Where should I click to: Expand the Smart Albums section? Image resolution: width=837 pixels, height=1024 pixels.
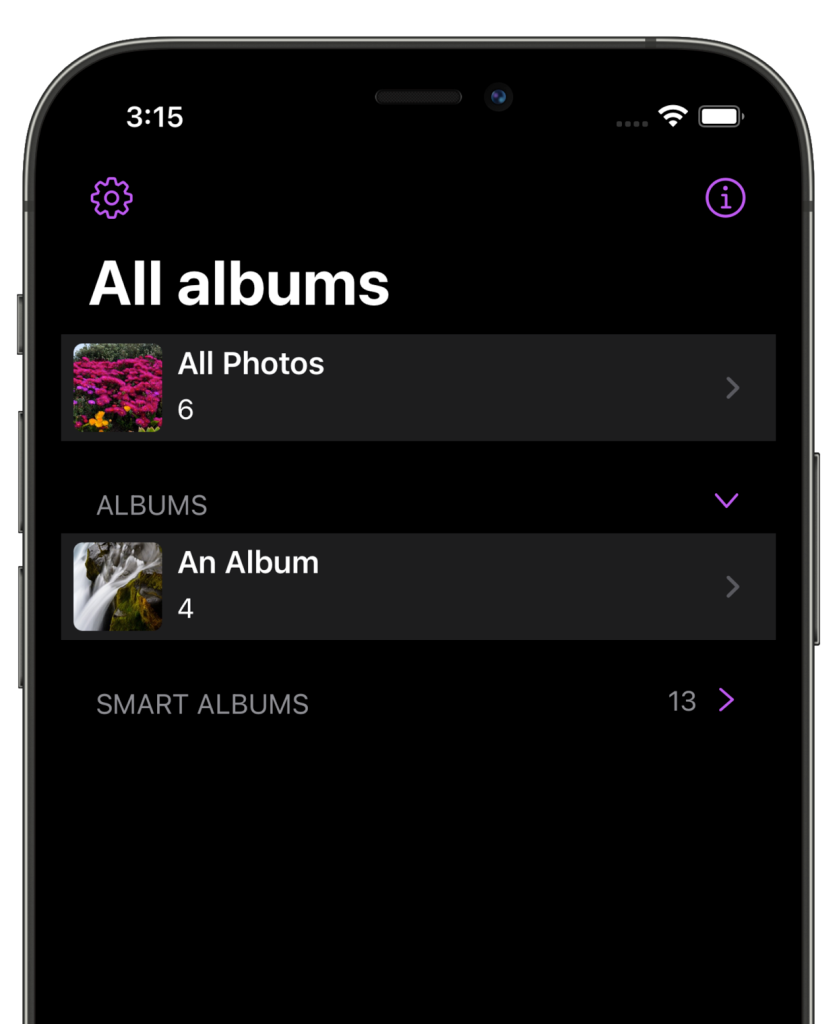(726, 701)
